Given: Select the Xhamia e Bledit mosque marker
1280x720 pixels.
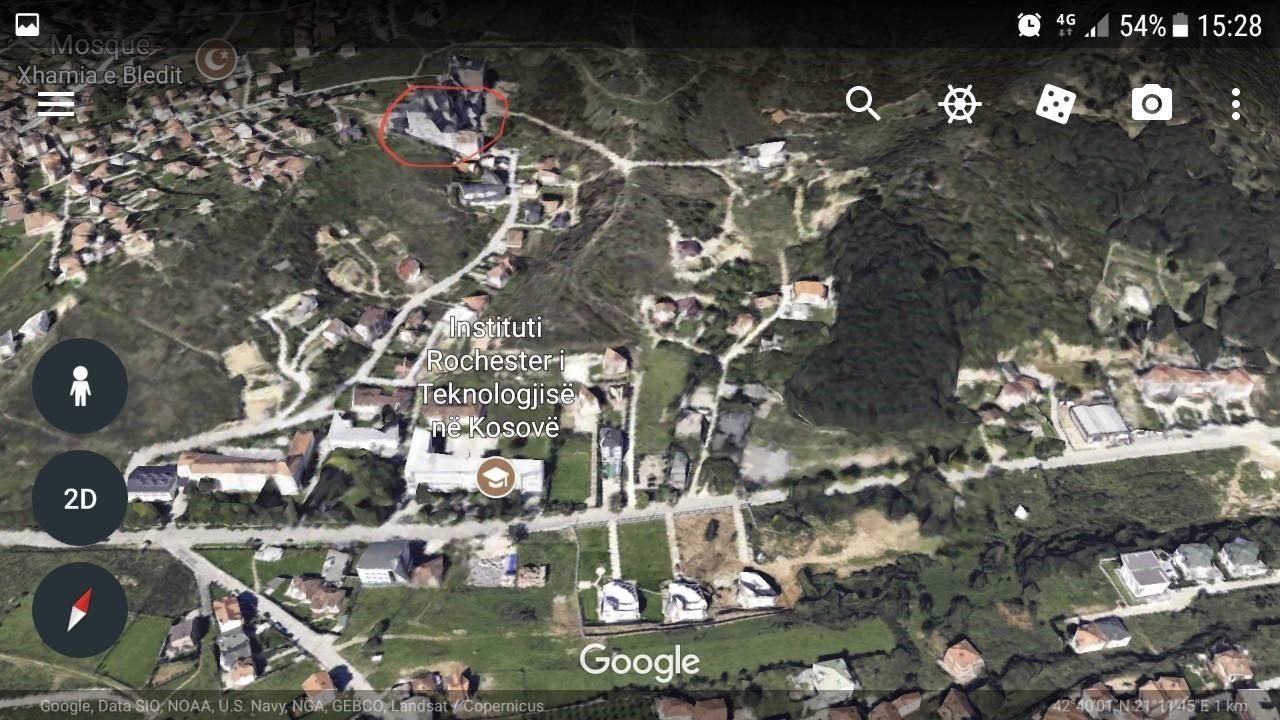Looking at the screenshot, I should click(x=215, y=60).
